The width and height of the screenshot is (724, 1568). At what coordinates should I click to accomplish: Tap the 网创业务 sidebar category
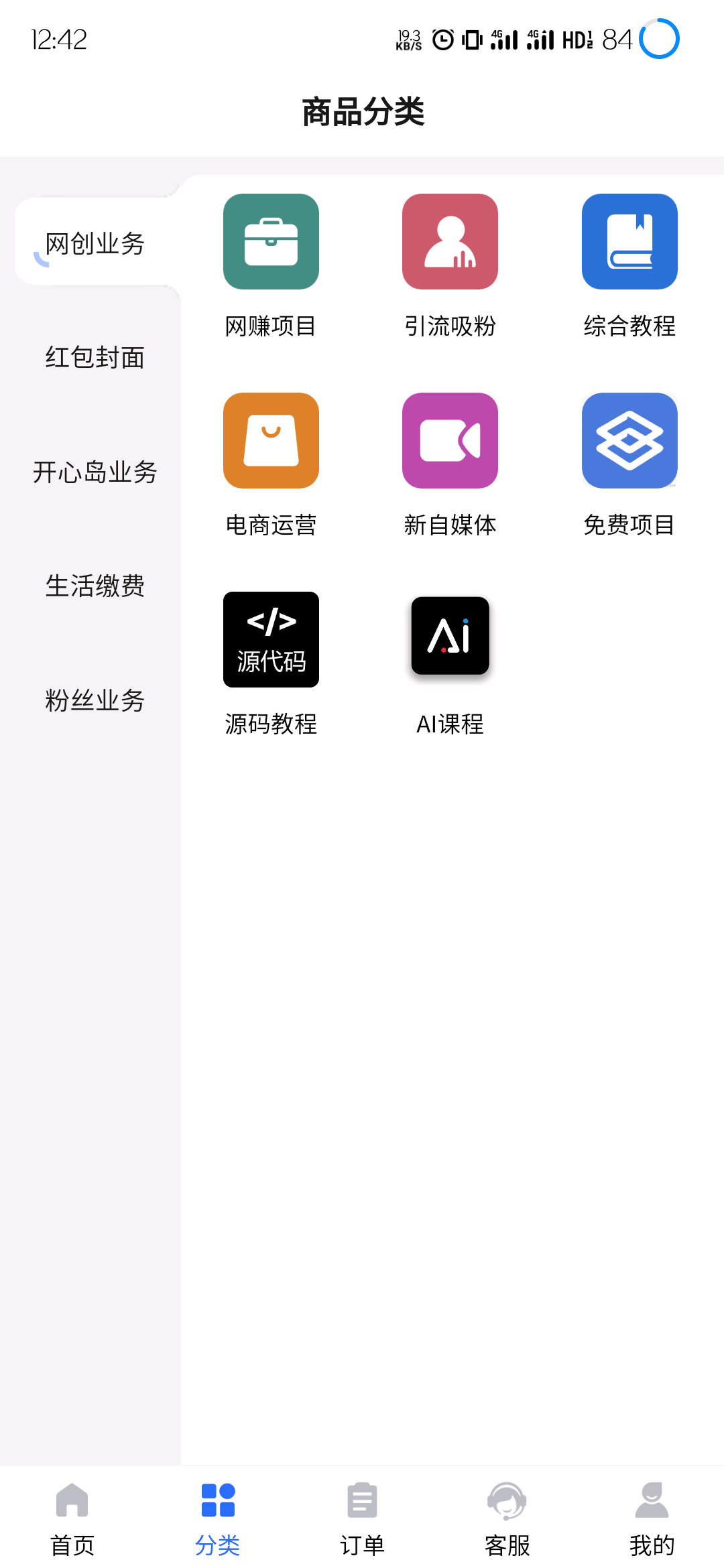tap(95, 244)
